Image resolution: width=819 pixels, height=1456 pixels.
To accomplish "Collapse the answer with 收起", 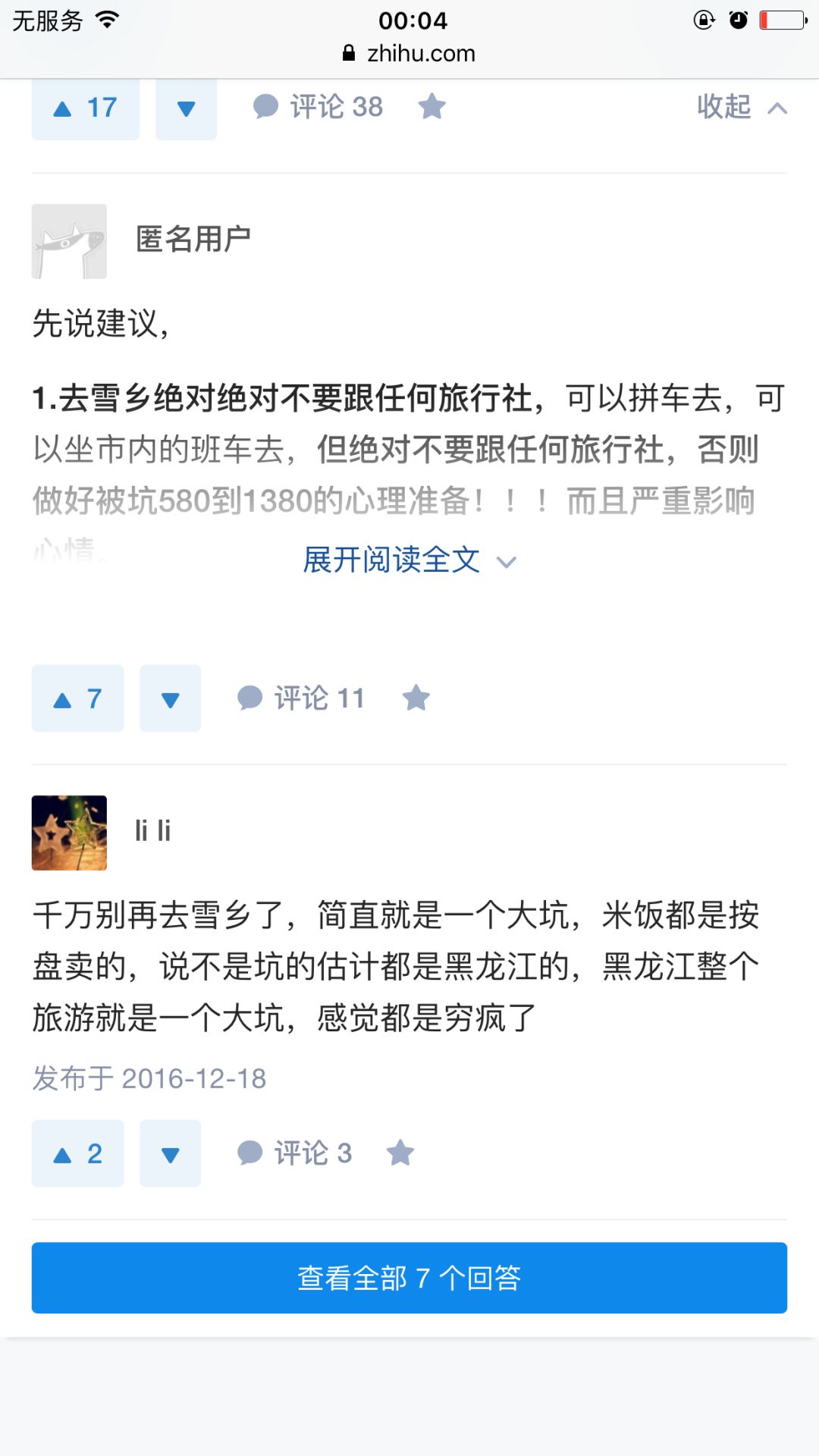I will click(x=741, y=107).
